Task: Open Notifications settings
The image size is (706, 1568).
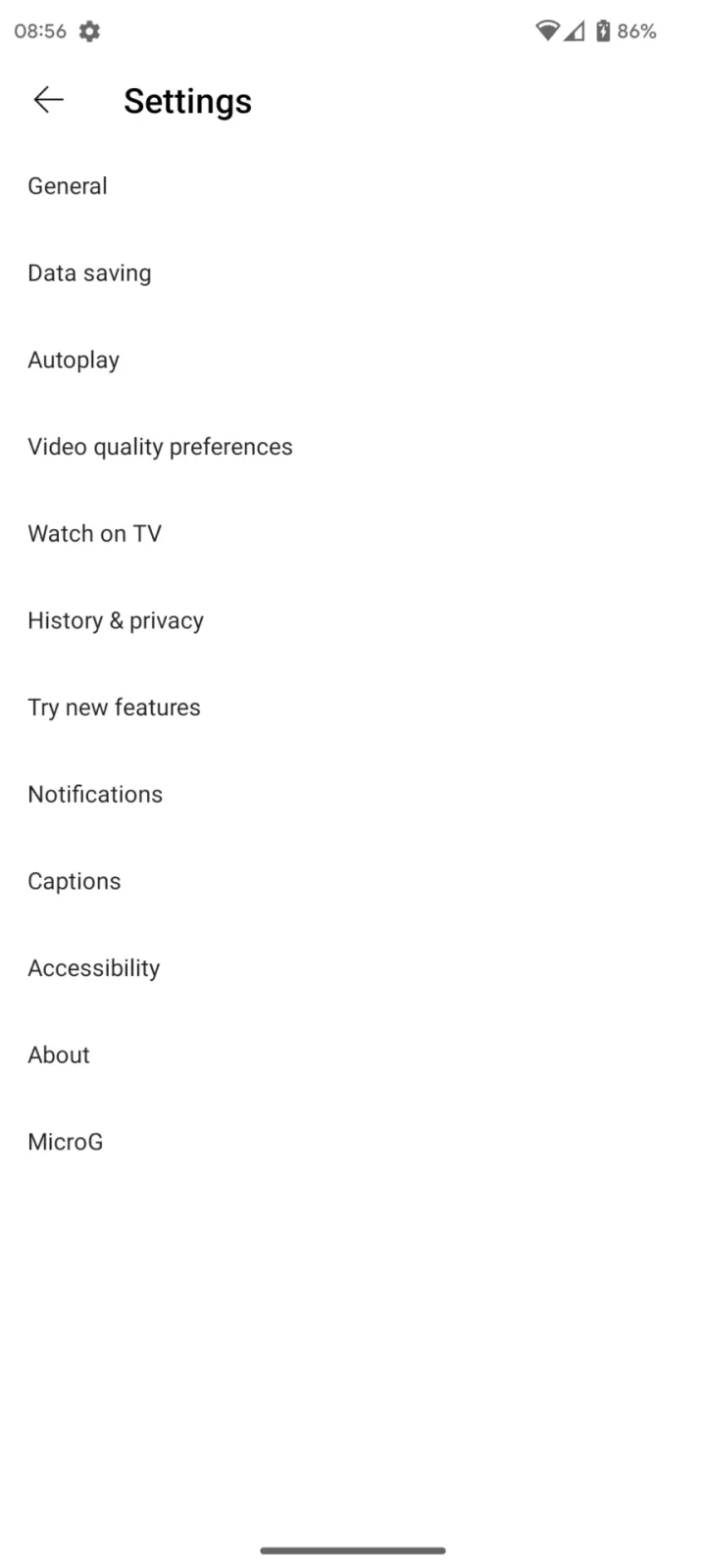Action: tap(95, 794)
